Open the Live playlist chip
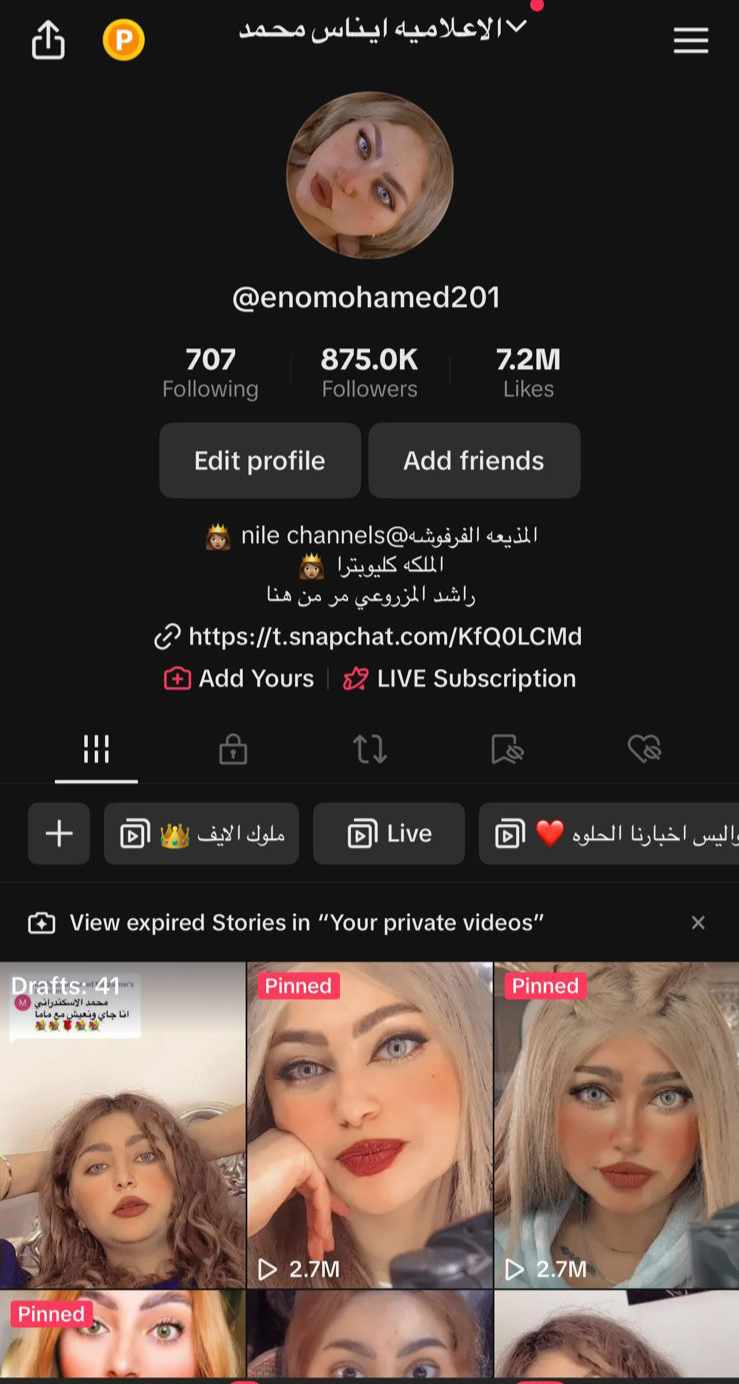This screenshot has width=739, height=1384. (389, 834)
